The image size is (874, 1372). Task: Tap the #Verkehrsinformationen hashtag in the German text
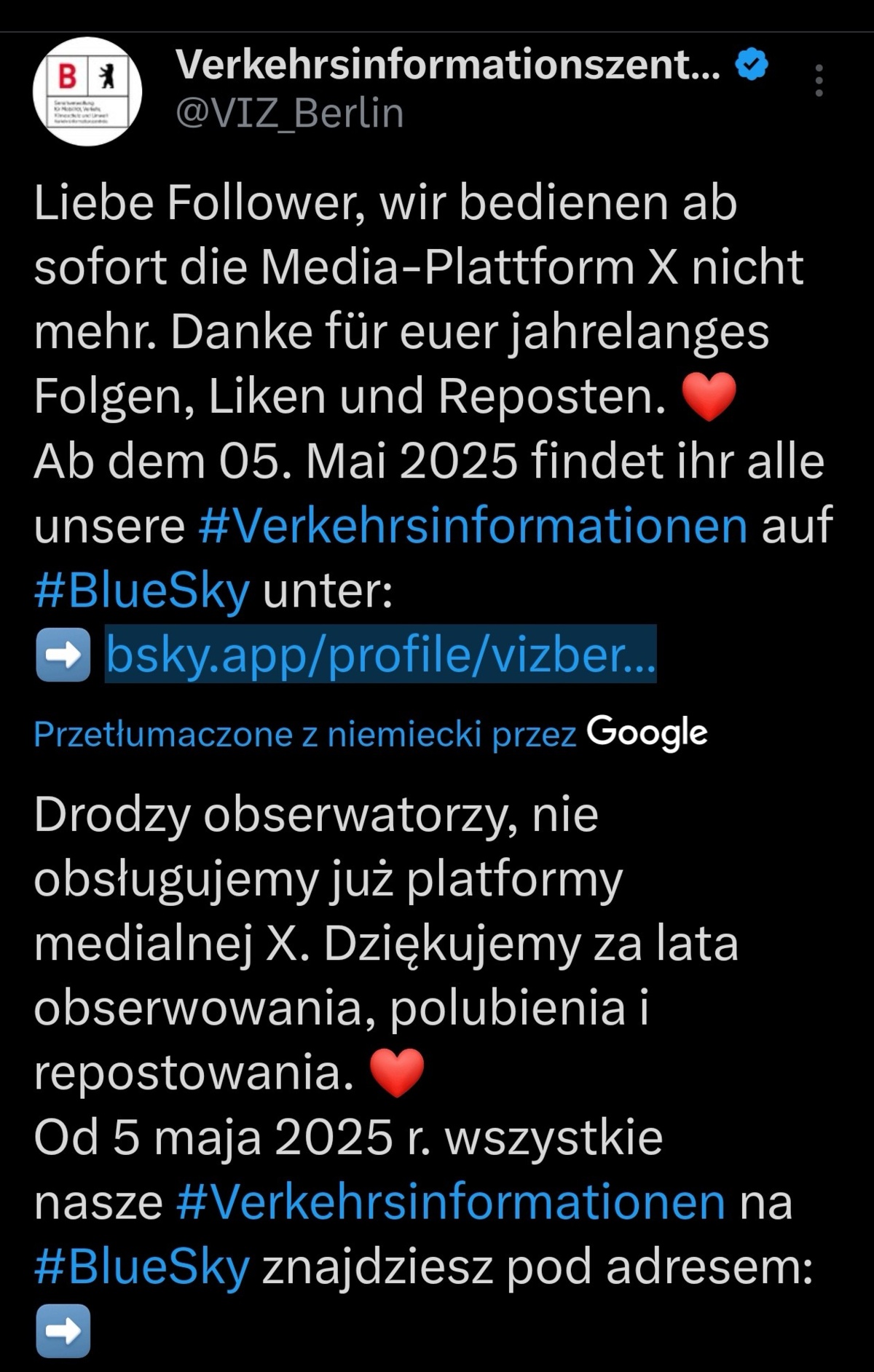pyautogui.click(x=473, y=525)
